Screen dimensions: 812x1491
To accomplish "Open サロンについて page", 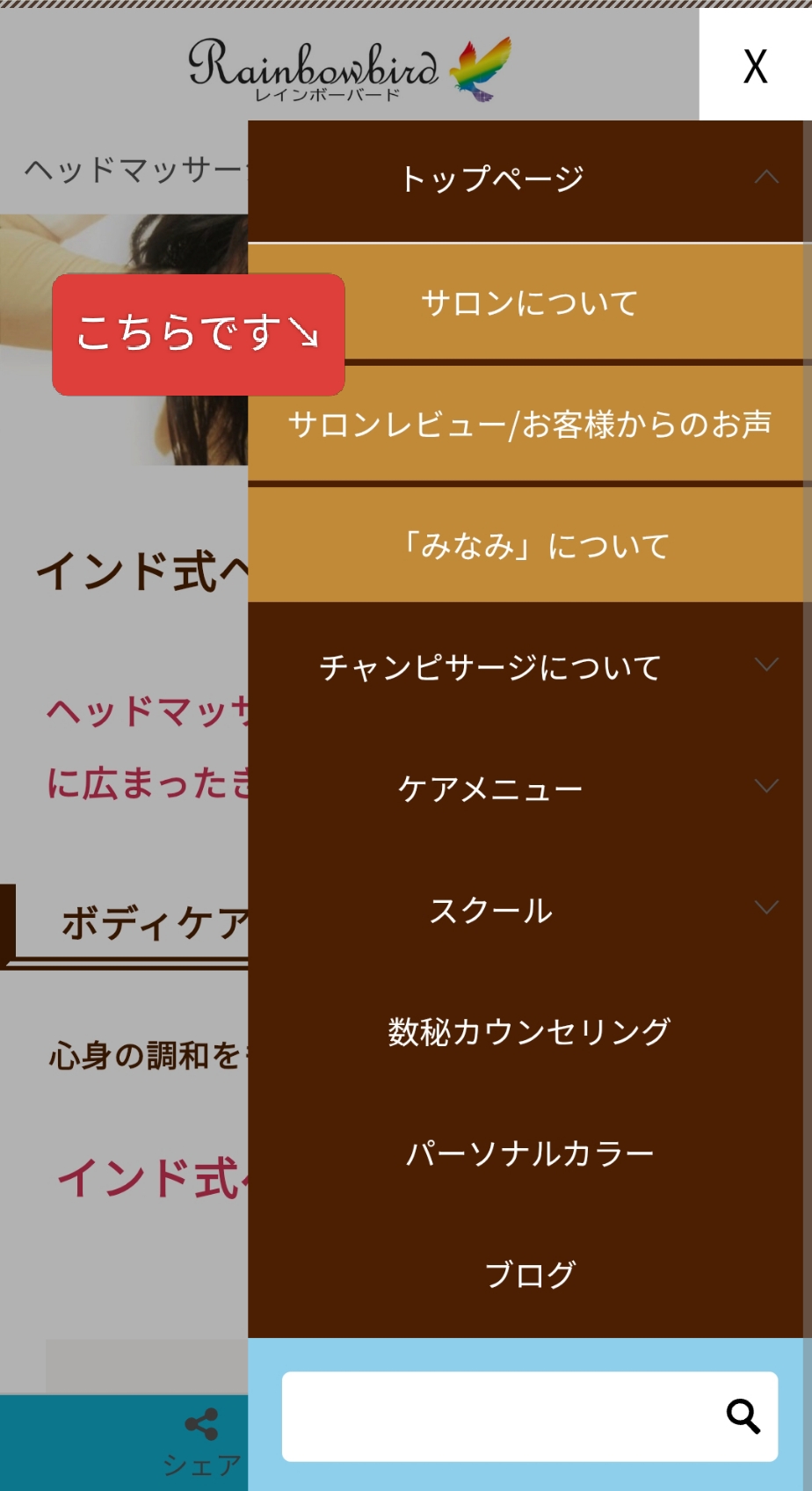I will 529,303.
